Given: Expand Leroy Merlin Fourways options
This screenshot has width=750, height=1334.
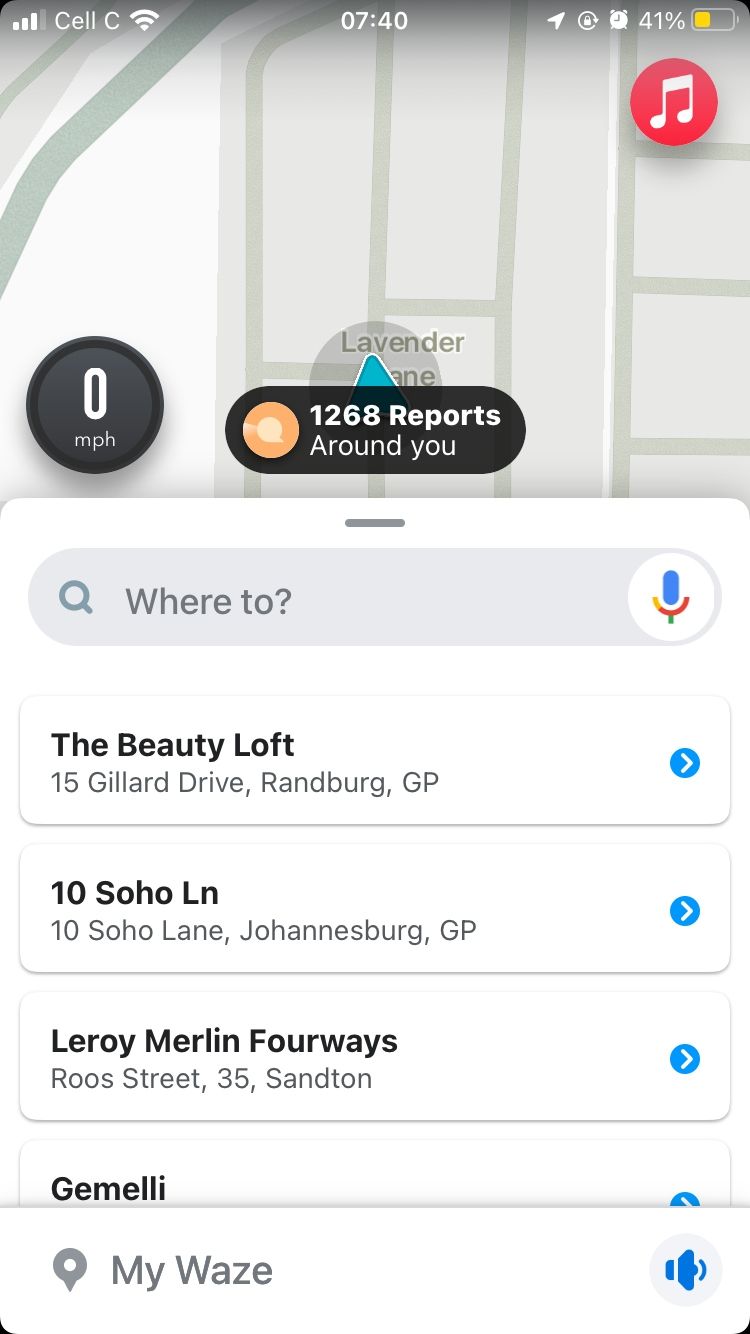Looking at the screenshot, I should click(x=685, y=1059).
